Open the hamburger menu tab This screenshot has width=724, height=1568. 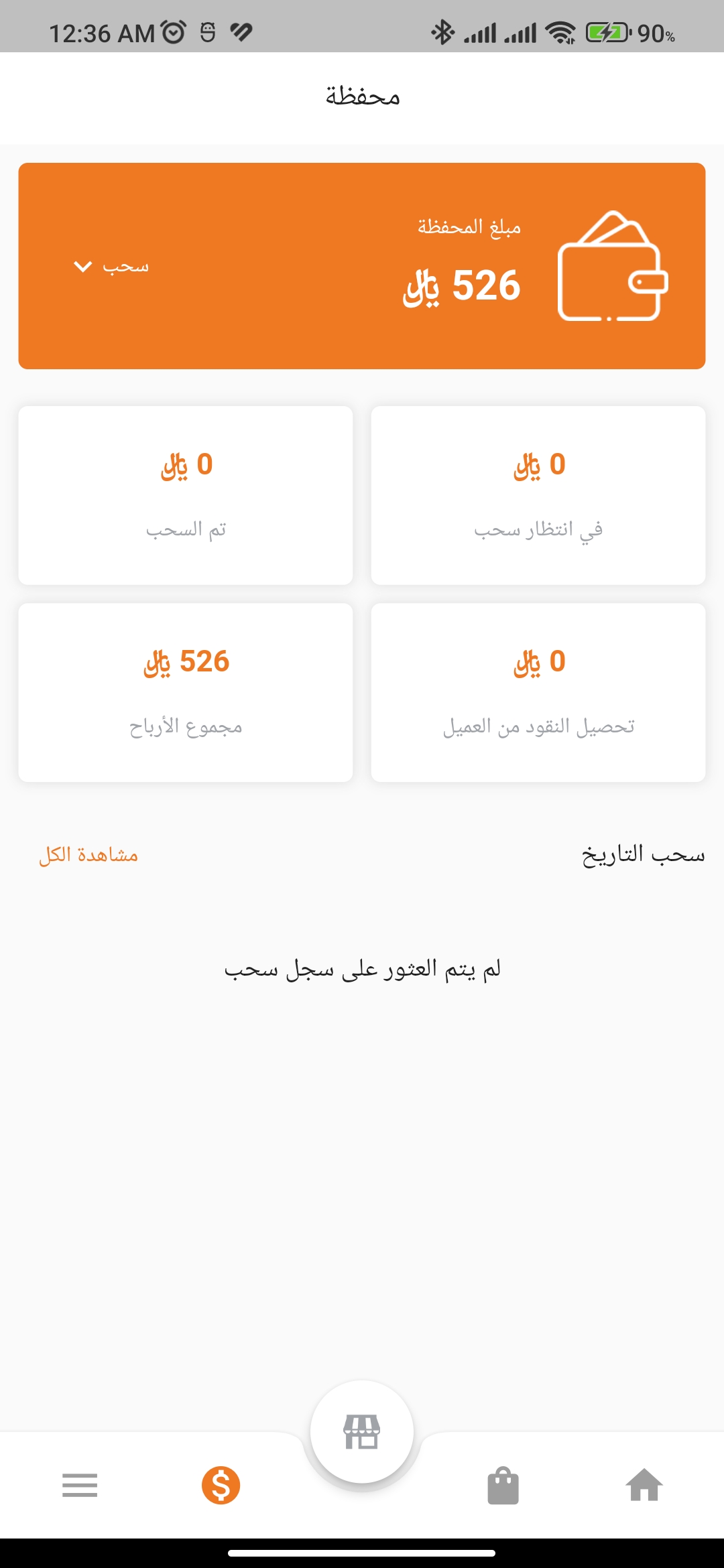[80, 1485]
